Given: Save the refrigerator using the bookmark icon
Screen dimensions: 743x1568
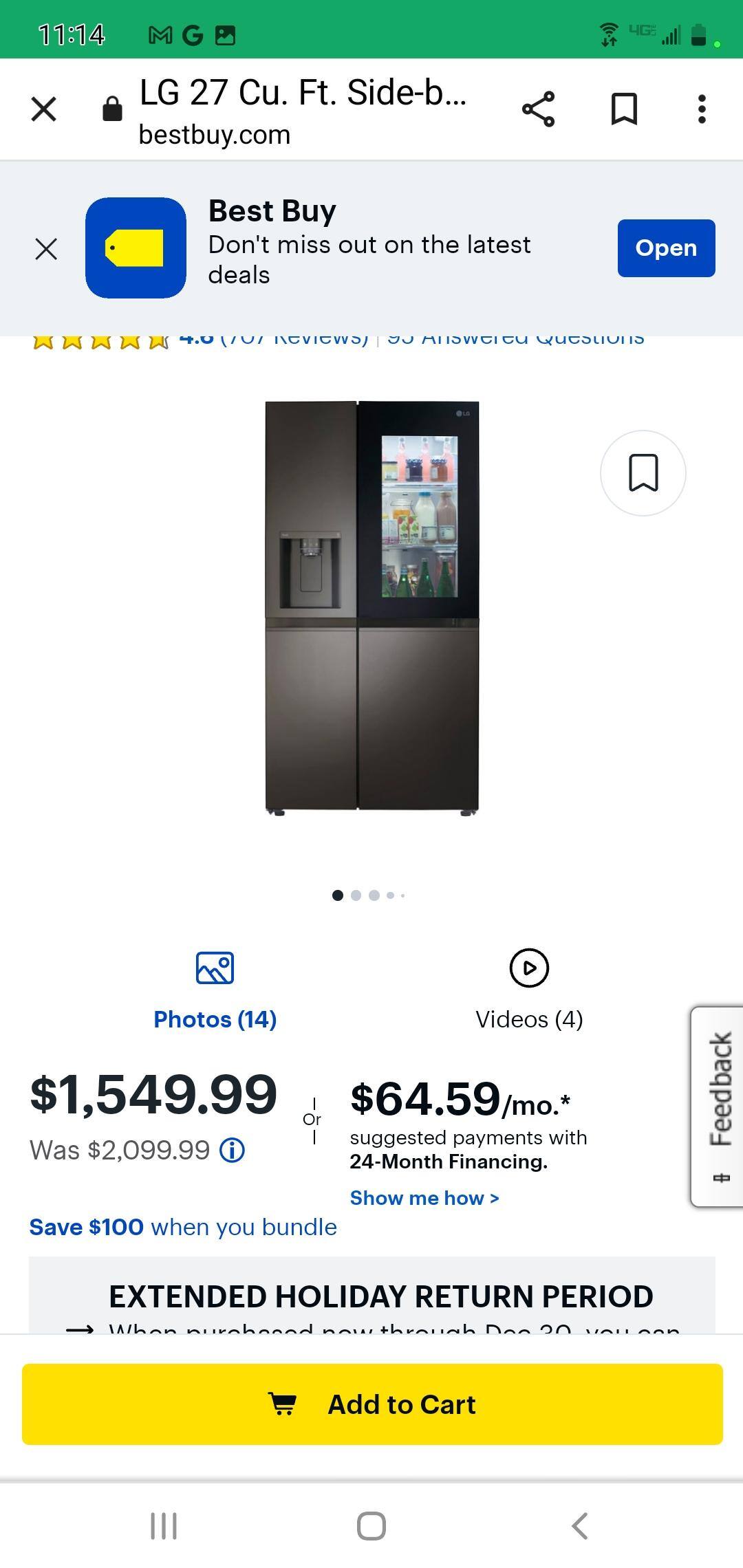Looking at the screenshot, I should pos(643,472).
